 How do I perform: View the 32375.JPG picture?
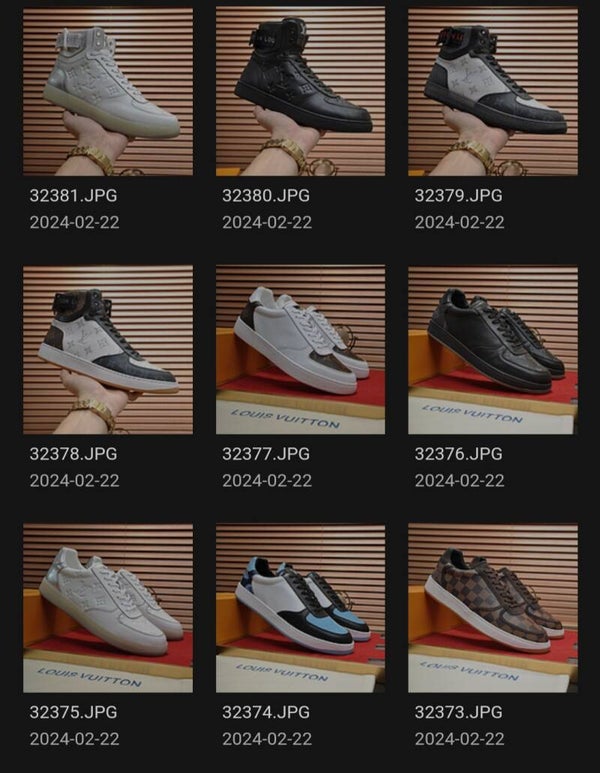pyautogui.click(x=108, y=608)
